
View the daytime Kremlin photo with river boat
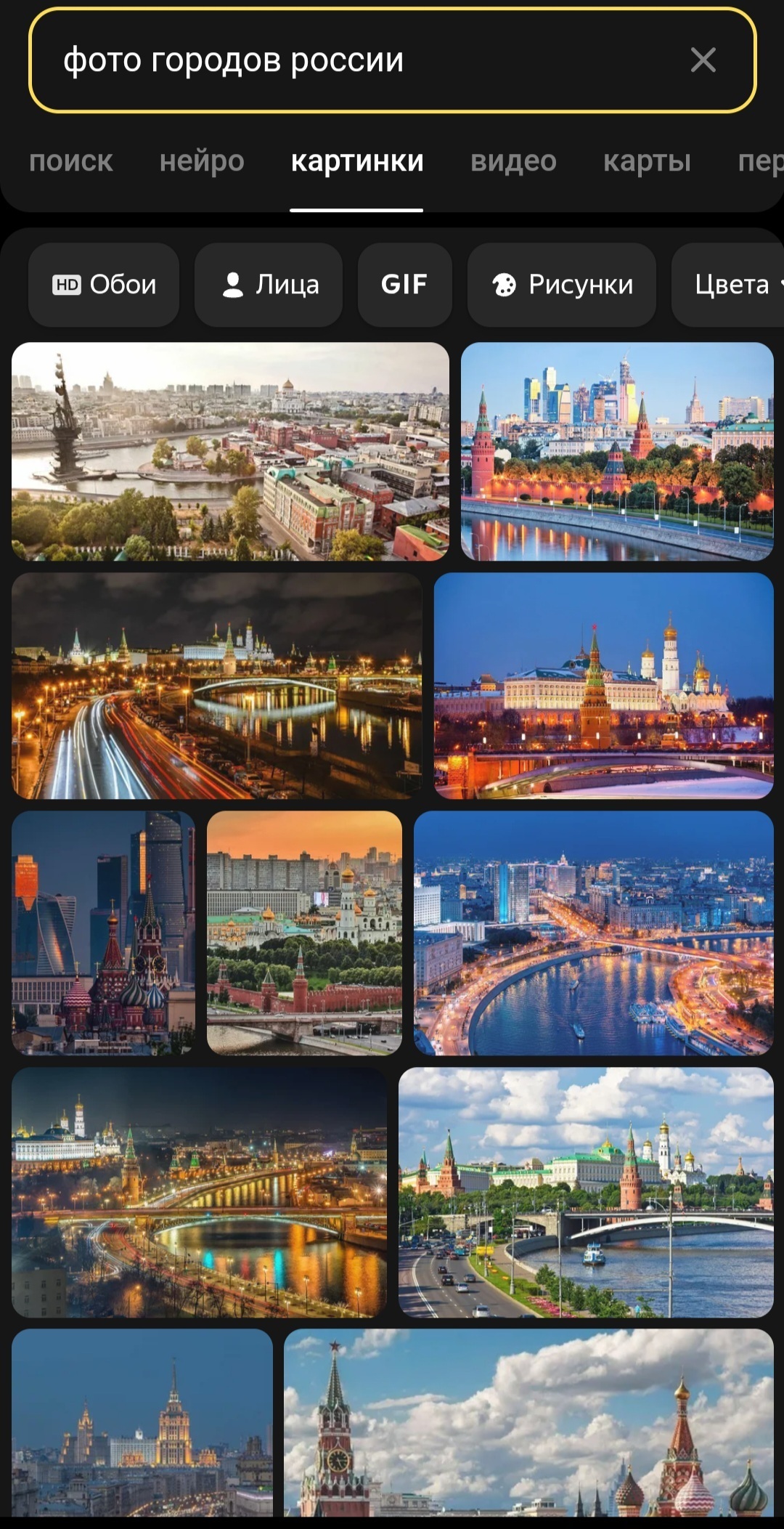tap(586, 1192)
